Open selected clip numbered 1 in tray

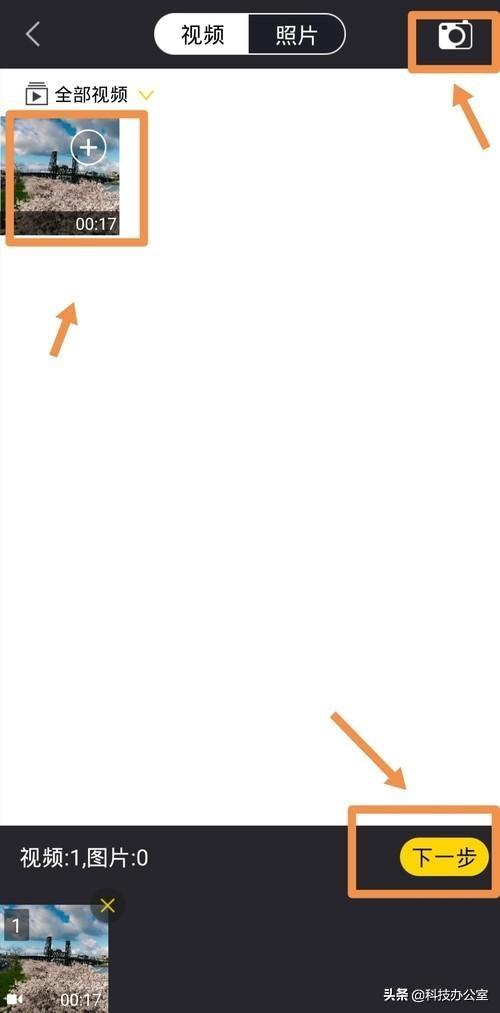(54, 958)
